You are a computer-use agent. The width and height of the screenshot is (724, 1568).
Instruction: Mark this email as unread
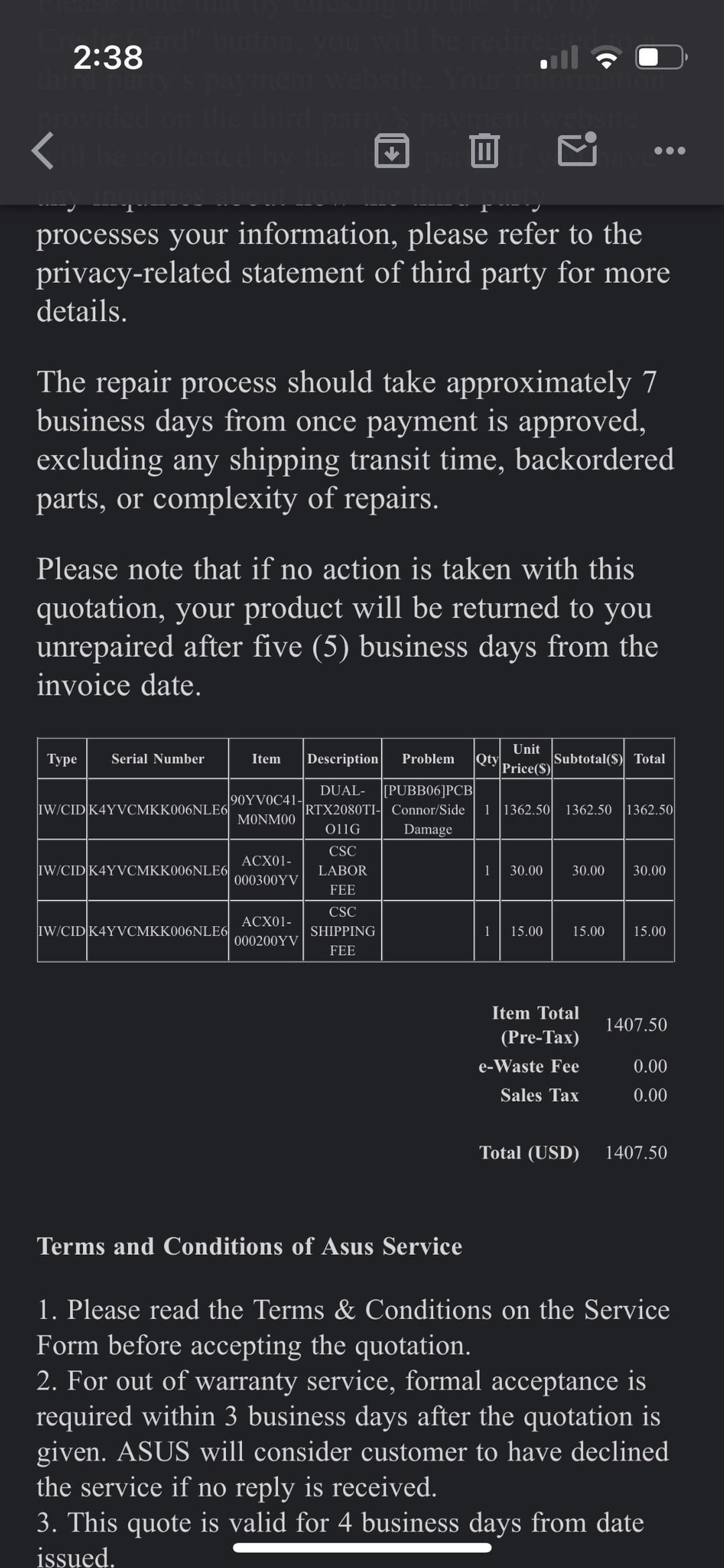coord(578,149)
